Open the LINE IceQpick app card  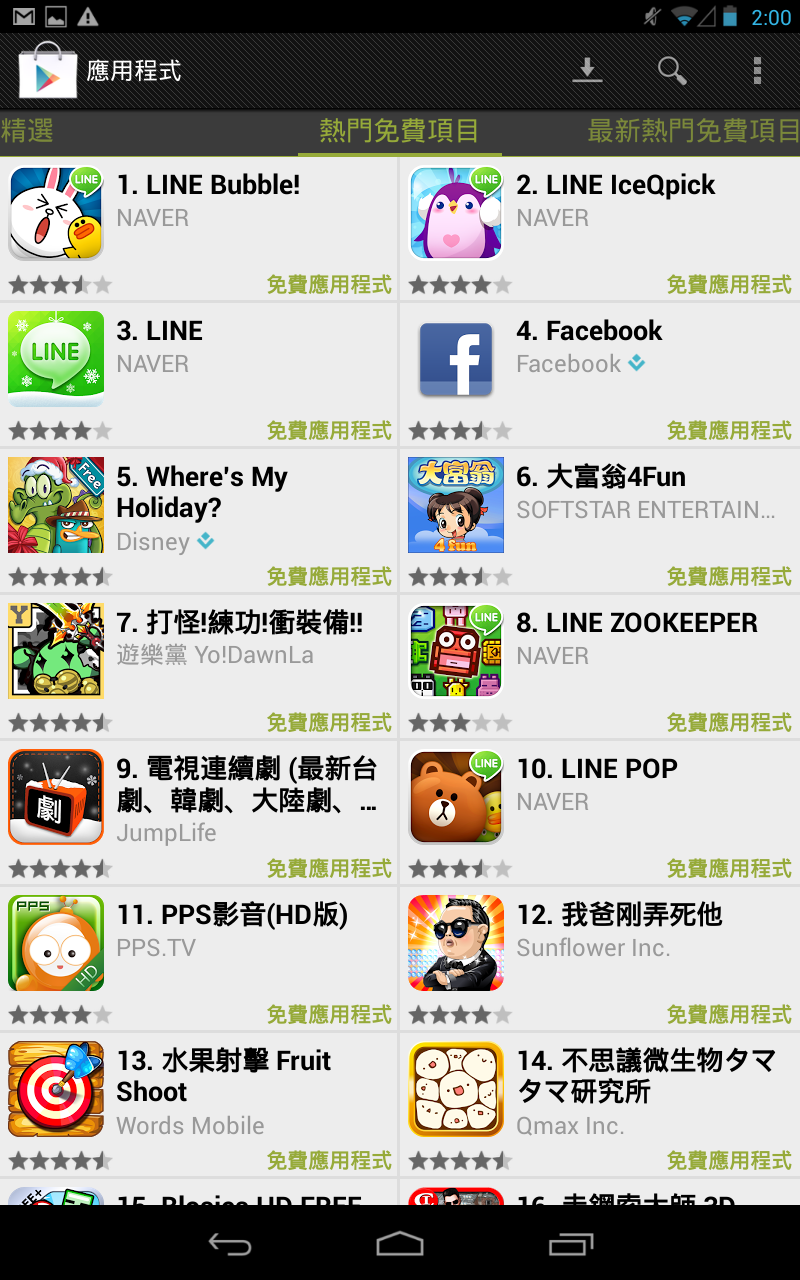[x=600, y=227]
